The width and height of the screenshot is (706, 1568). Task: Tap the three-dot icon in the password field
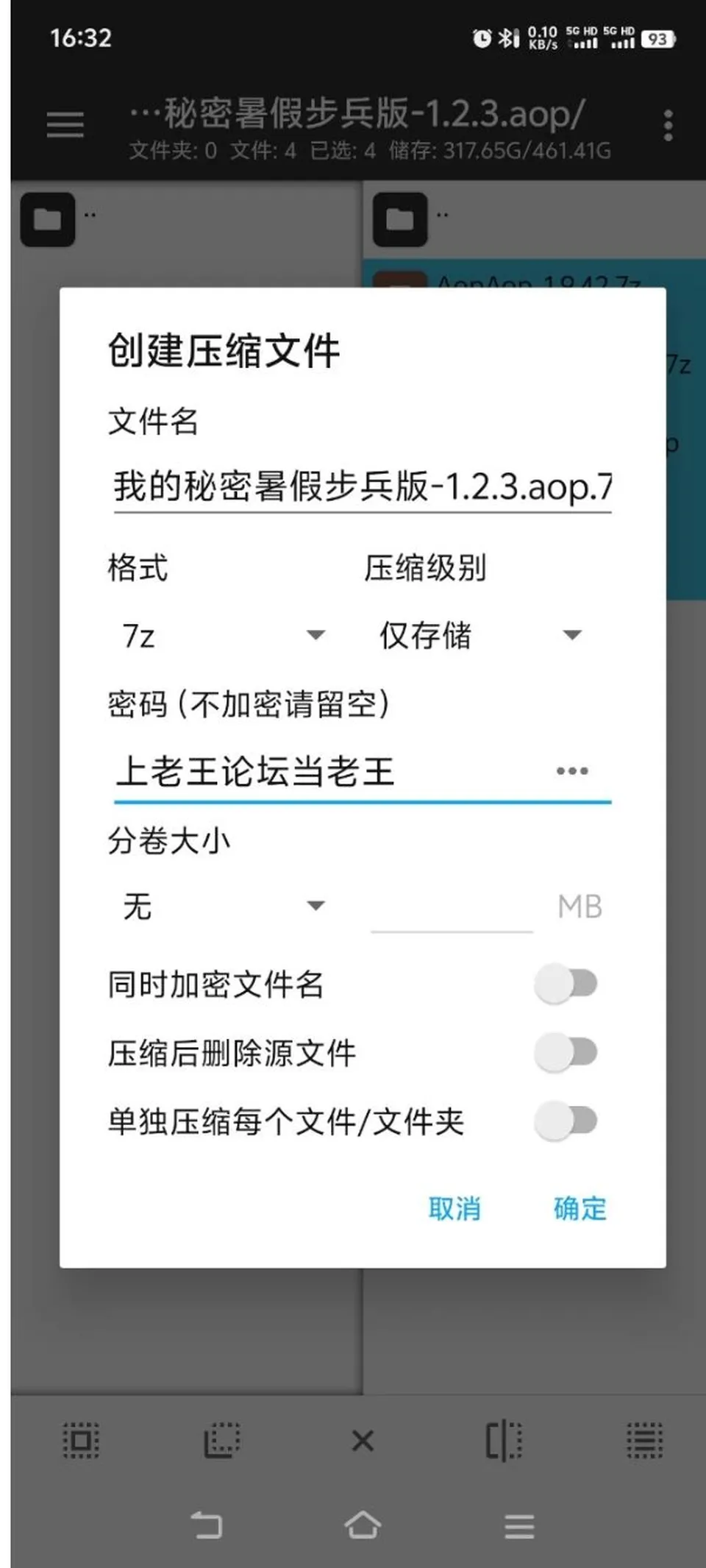[x=572, y=771]
